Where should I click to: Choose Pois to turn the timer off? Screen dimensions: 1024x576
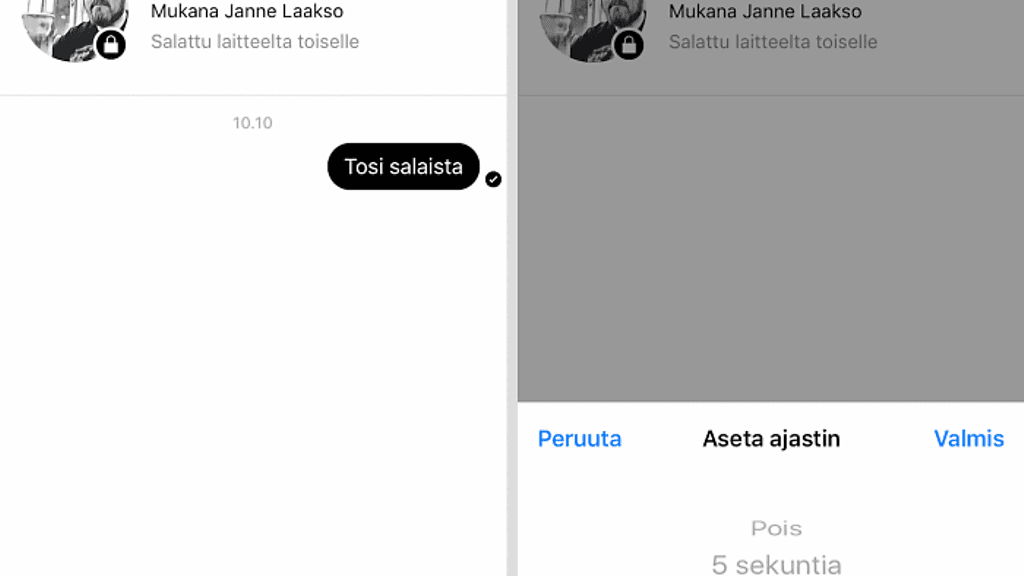point(776,528)
